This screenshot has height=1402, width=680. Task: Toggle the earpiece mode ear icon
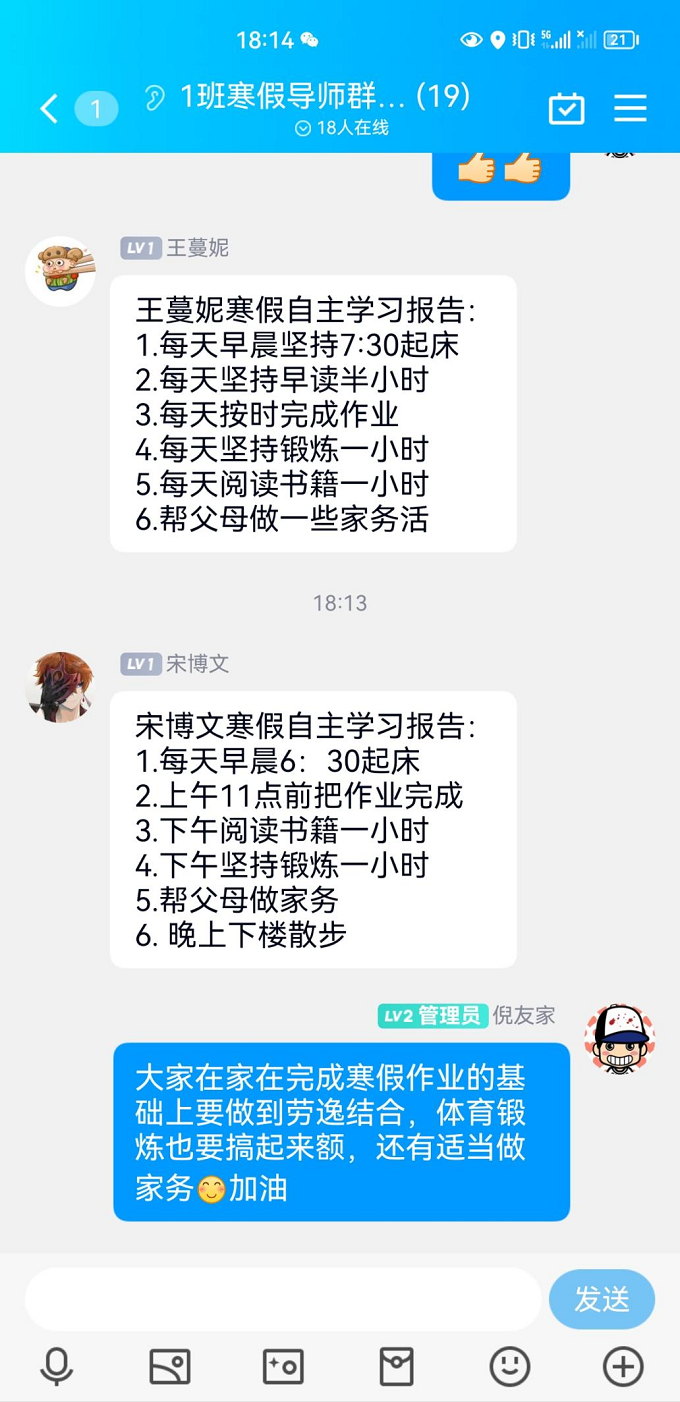154,98
